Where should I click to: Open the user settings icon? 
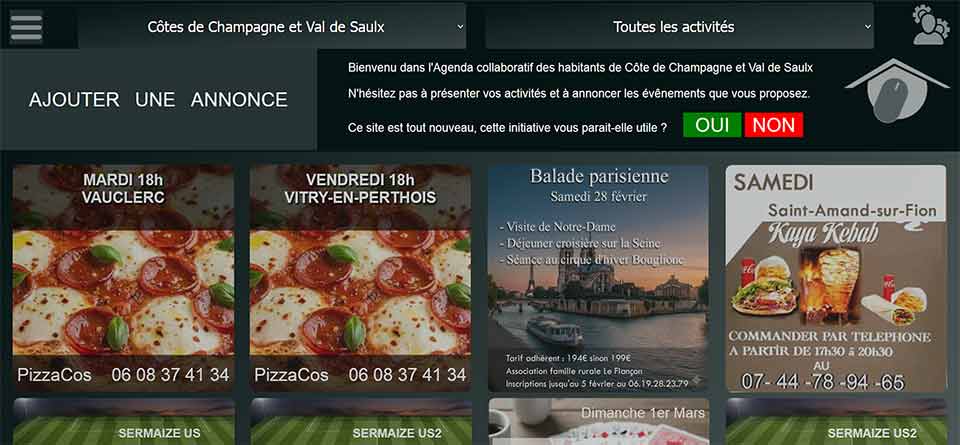(x=930, y=25)
